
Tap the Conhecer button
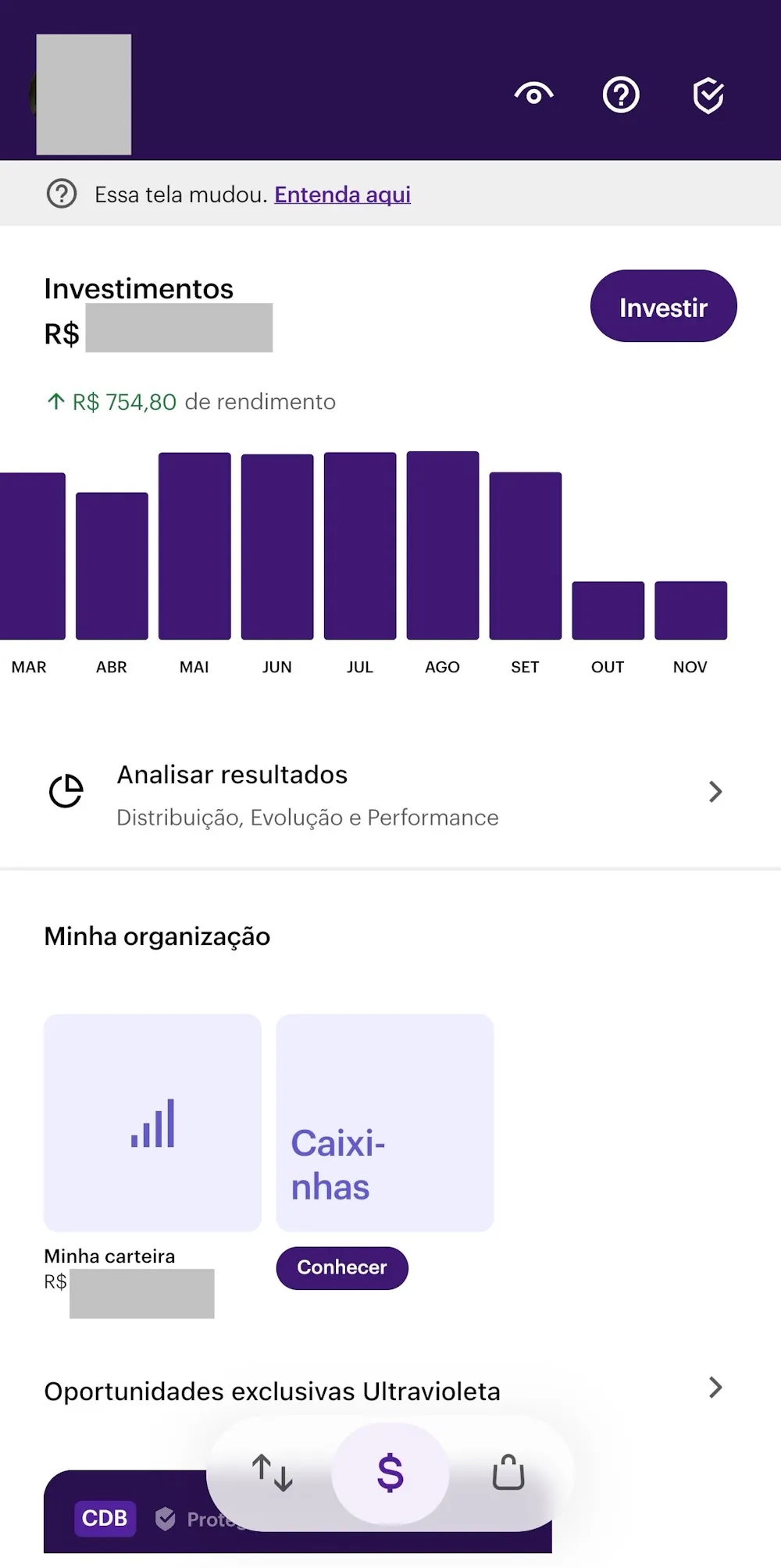(x=342, y=1267)
